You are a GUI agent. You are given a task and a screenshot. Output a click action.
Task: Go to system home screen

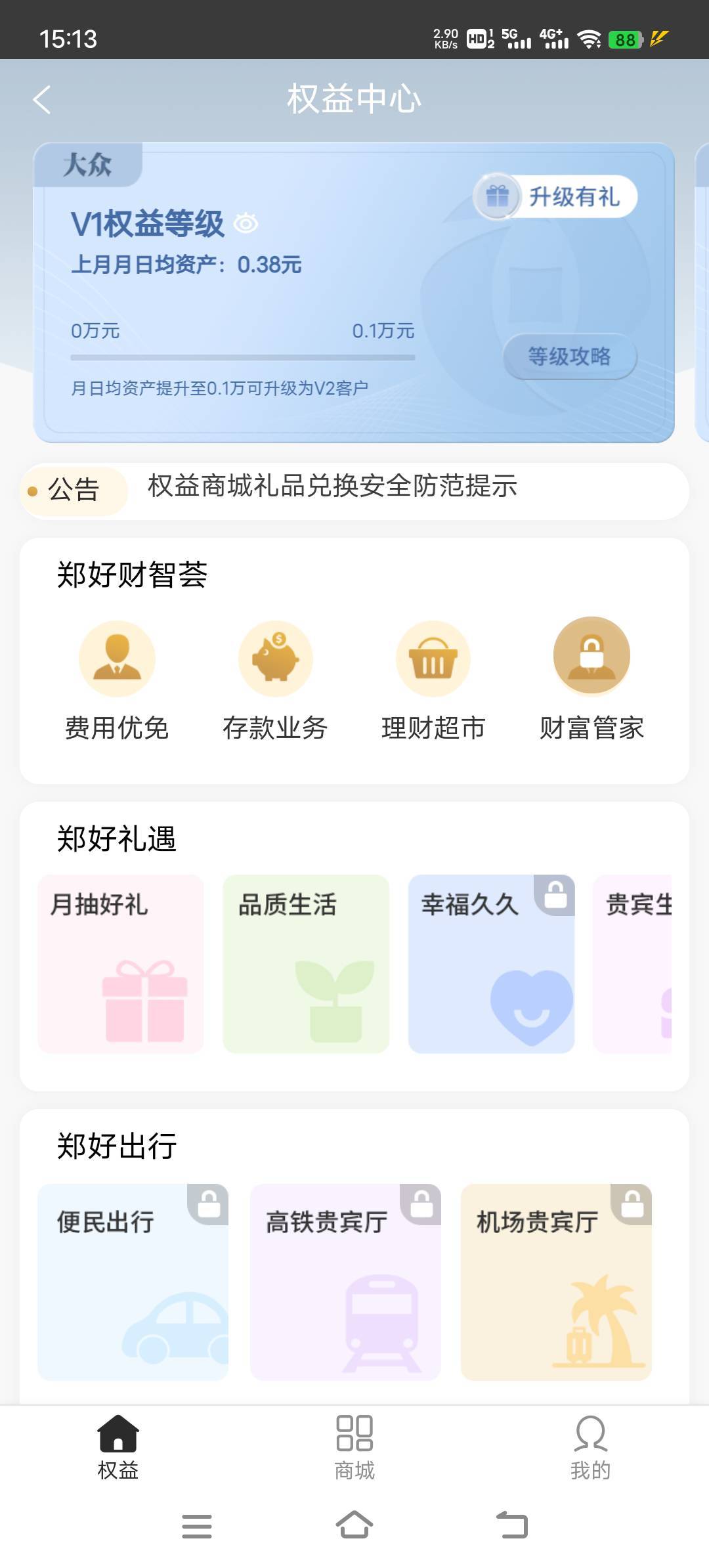coord(354,1525)
